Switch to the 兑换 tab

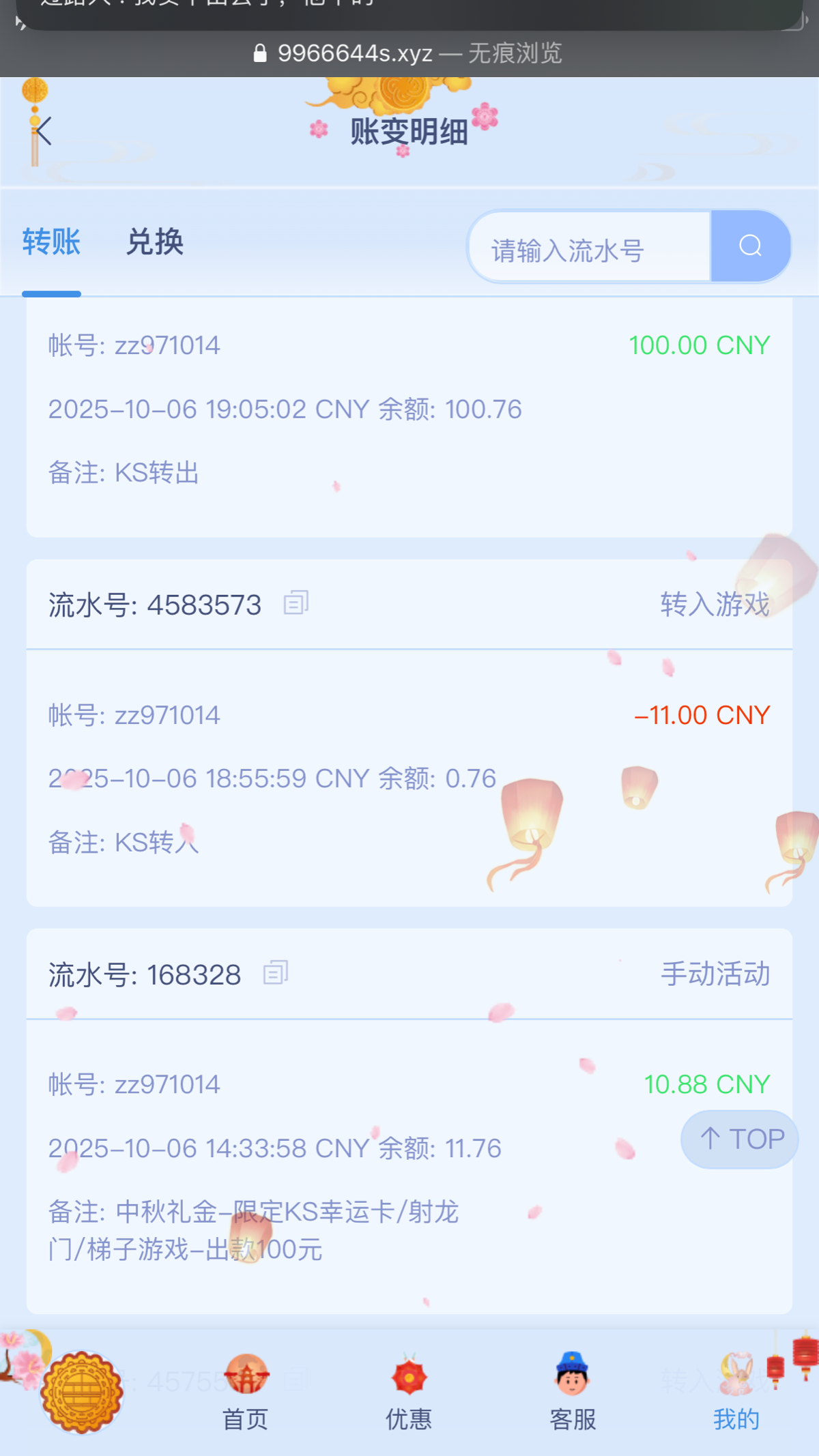[155, 242]
